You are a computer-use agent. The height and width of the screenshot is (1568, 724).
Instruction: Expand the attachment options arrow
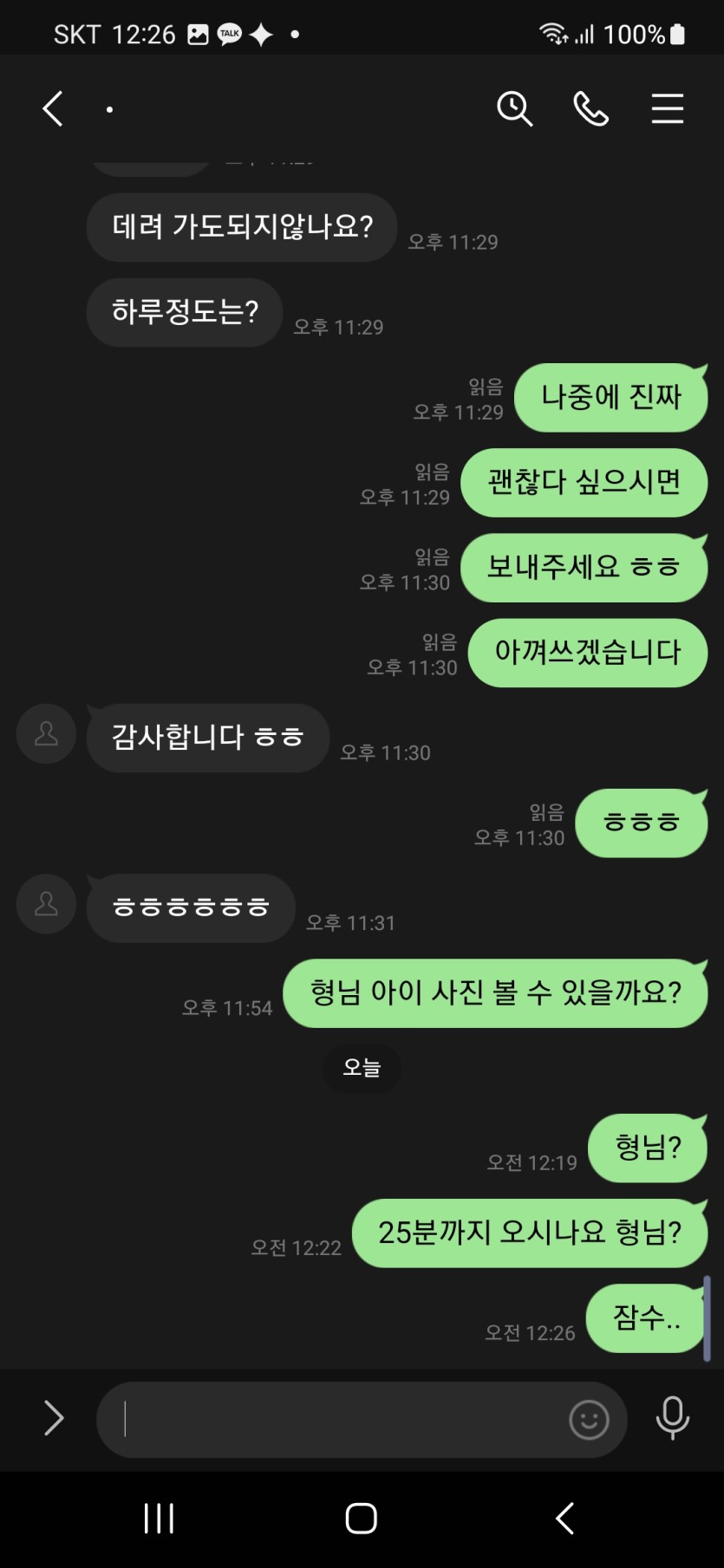tap(54, 1418)
